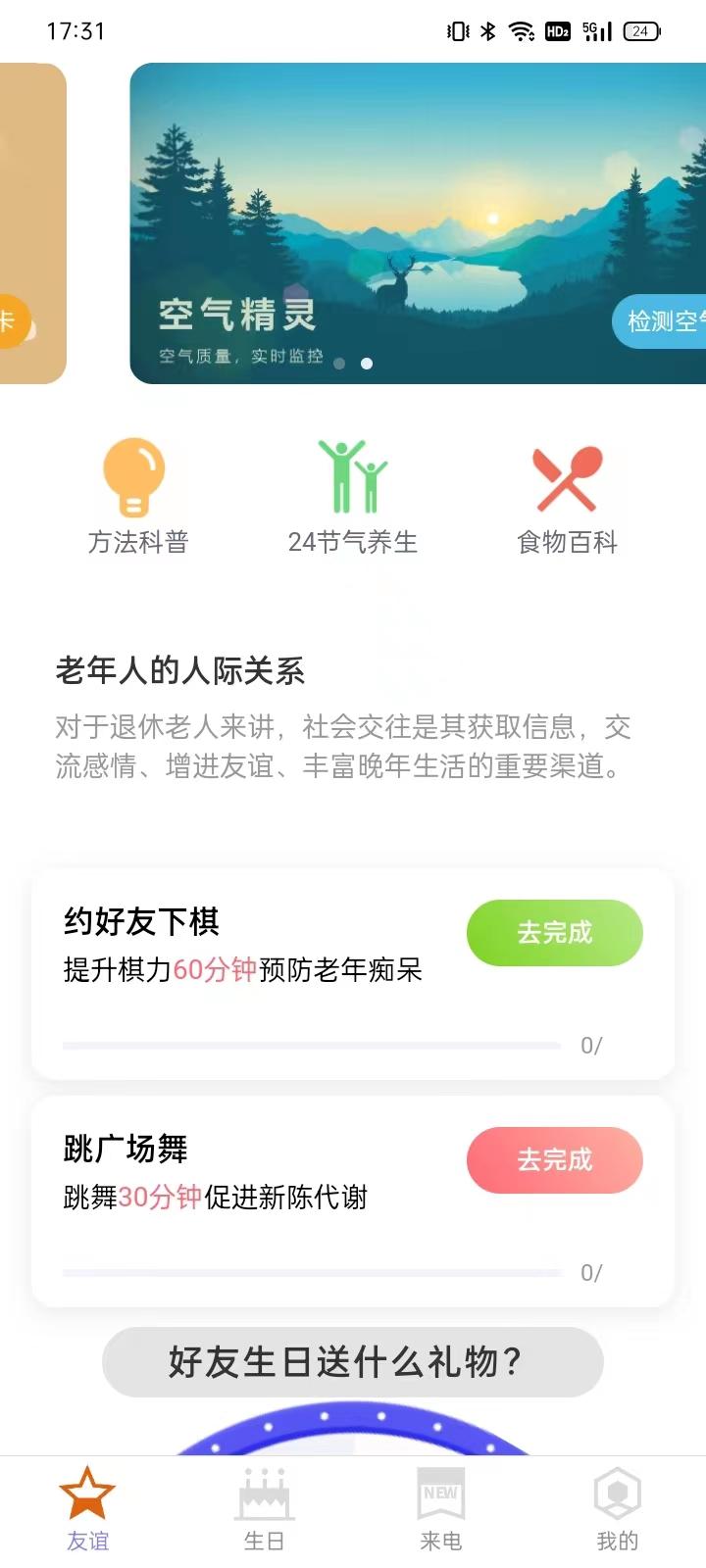Tap the 友谊 star icon in bottom navigation
Screen dimensions: 706x1568
pos(88,1493)
